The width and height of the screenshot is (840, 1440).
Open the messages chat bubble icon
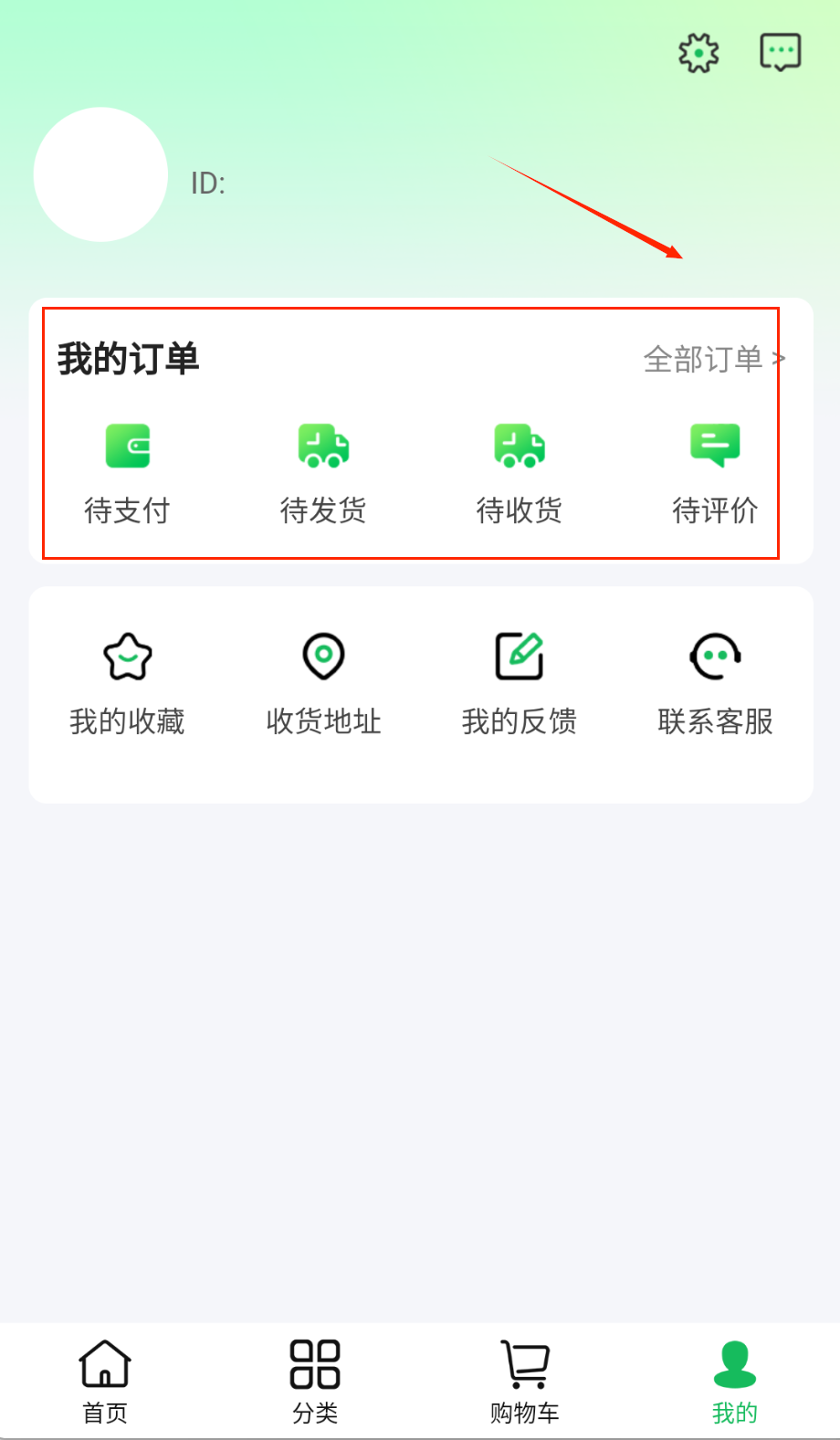point(781,53)
